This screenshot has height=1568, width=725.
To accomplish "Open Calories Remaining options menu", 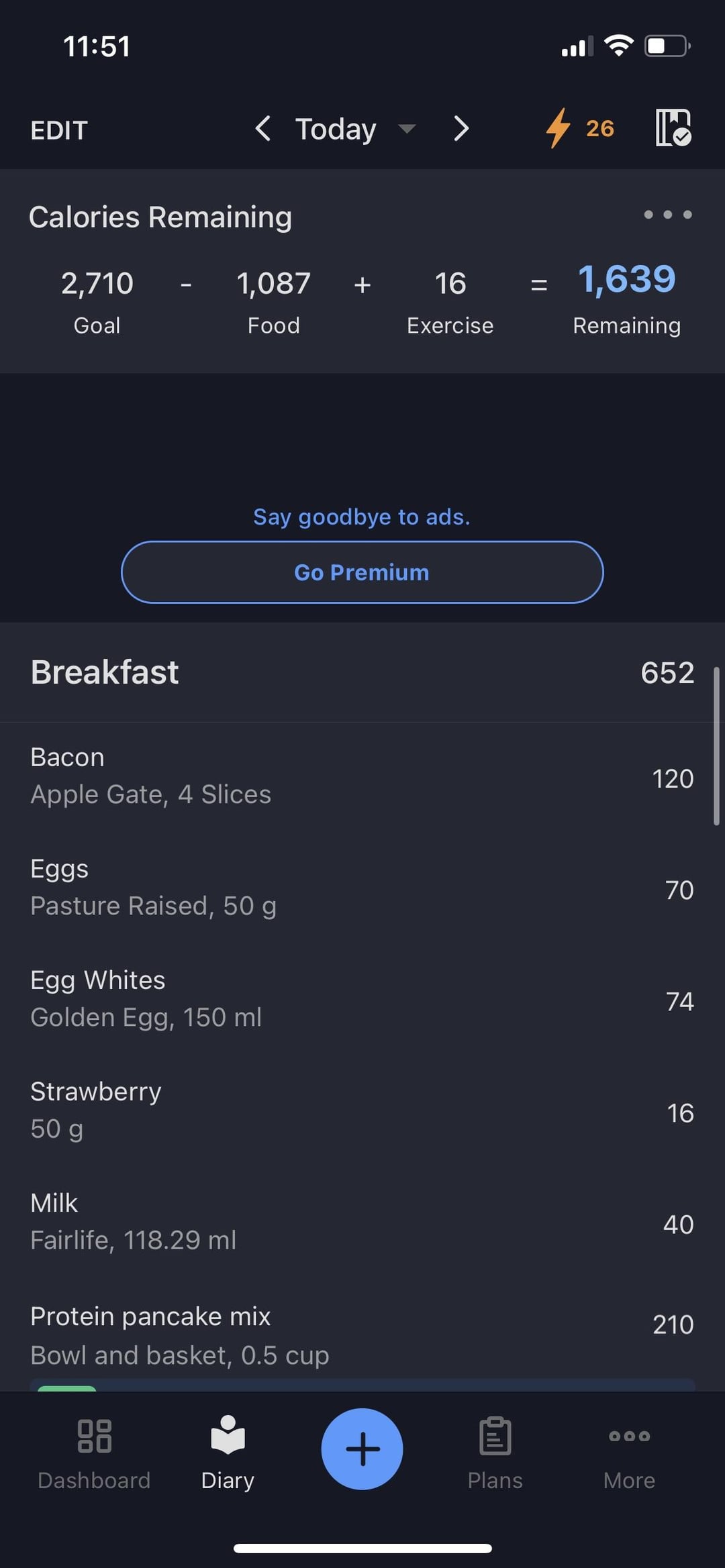I will point(668,215).
